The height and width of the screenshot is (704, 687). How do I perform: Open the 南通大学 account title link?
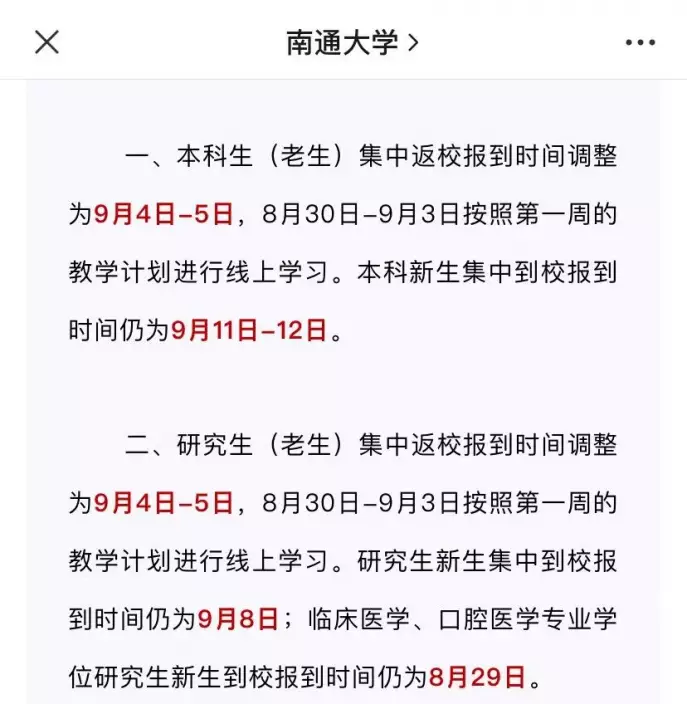tap(351, 42)
